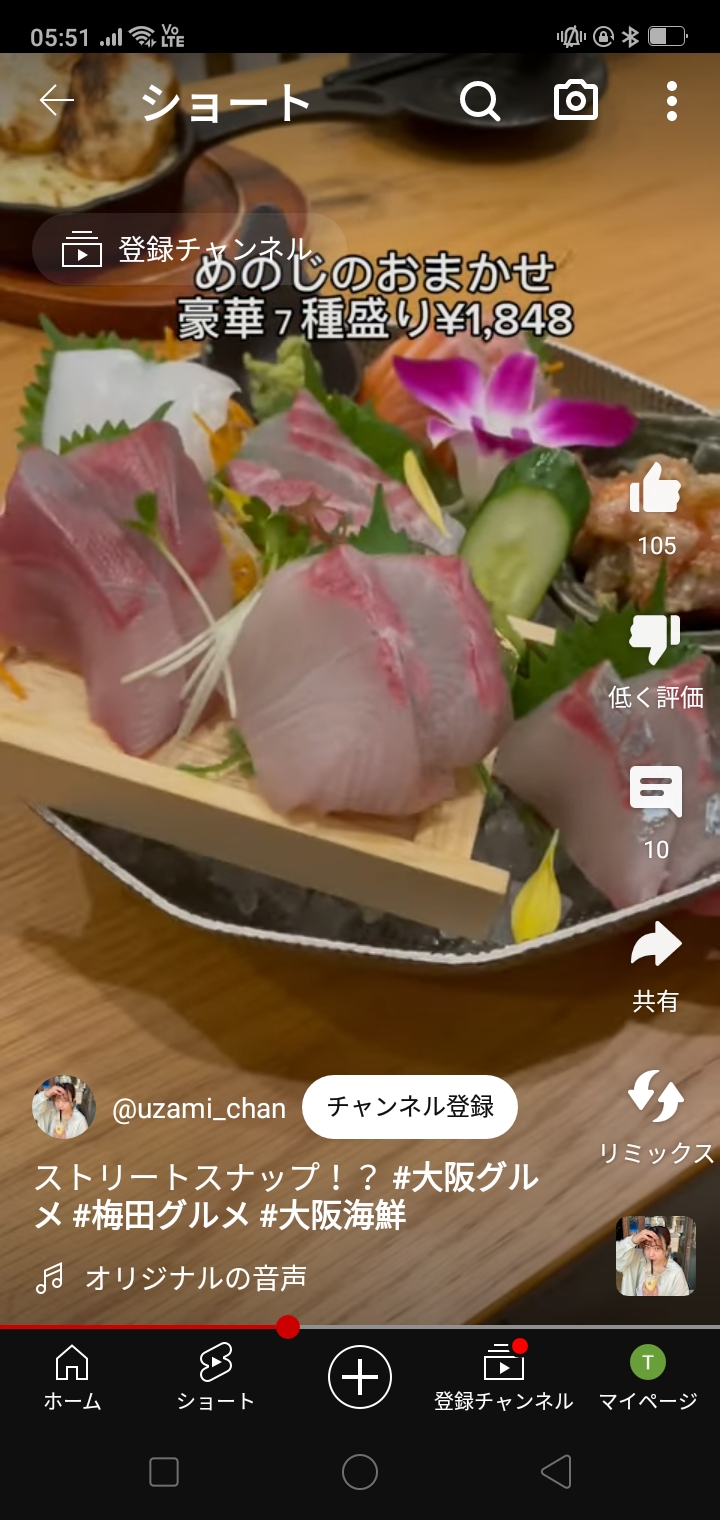Viewport: 720px width, 1520px height.
Task: Tap the system home circle button
Action: (360, 1472)
